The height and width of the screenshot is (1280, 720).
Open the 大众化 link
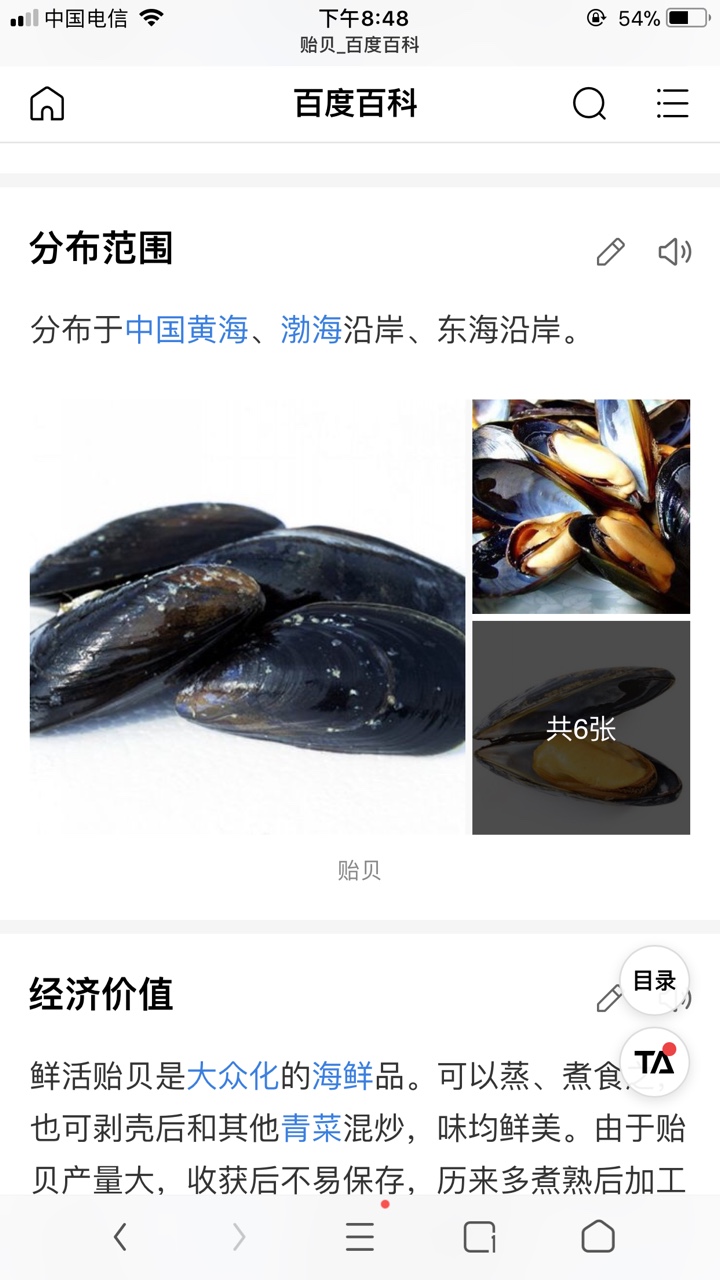pos(233,1076)
